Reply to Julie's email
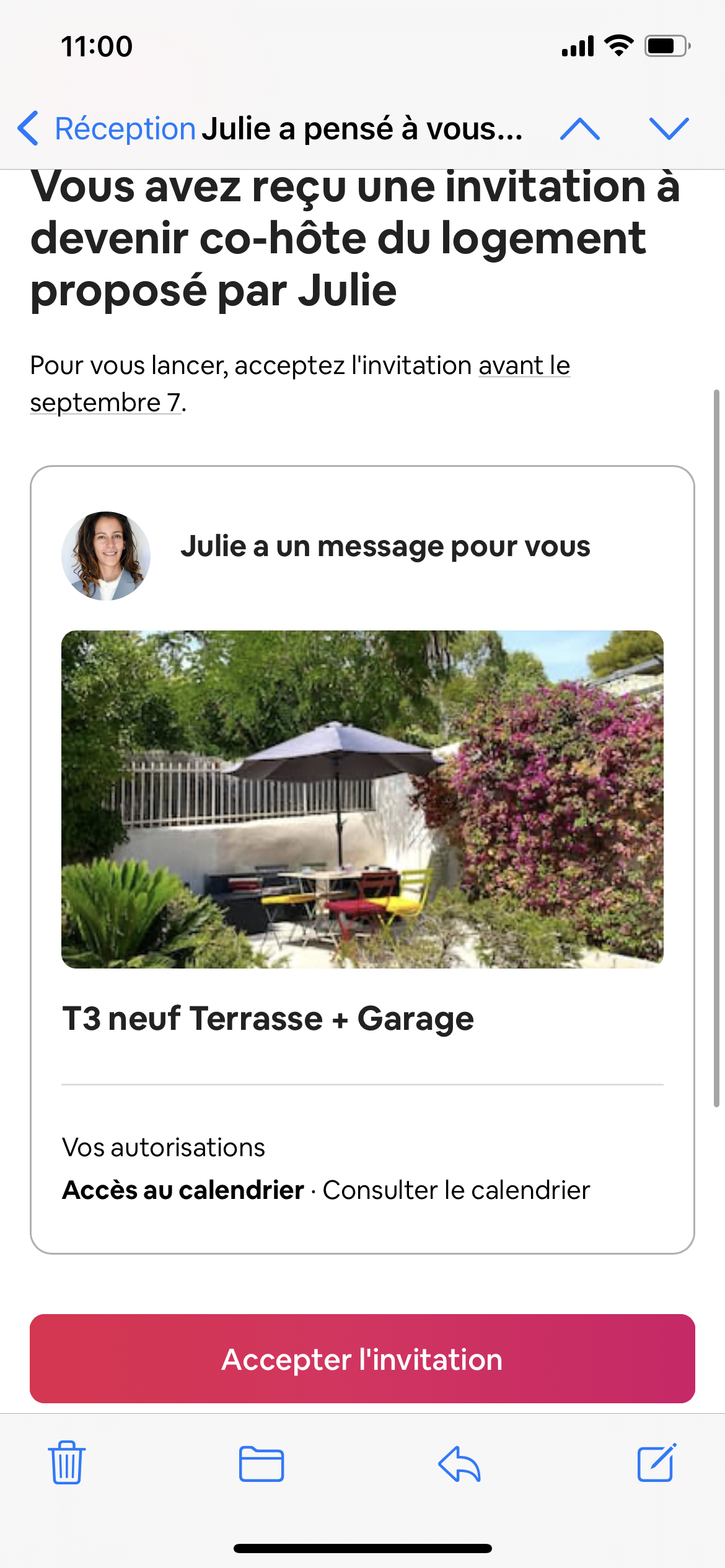 (x=459, y=1464)
